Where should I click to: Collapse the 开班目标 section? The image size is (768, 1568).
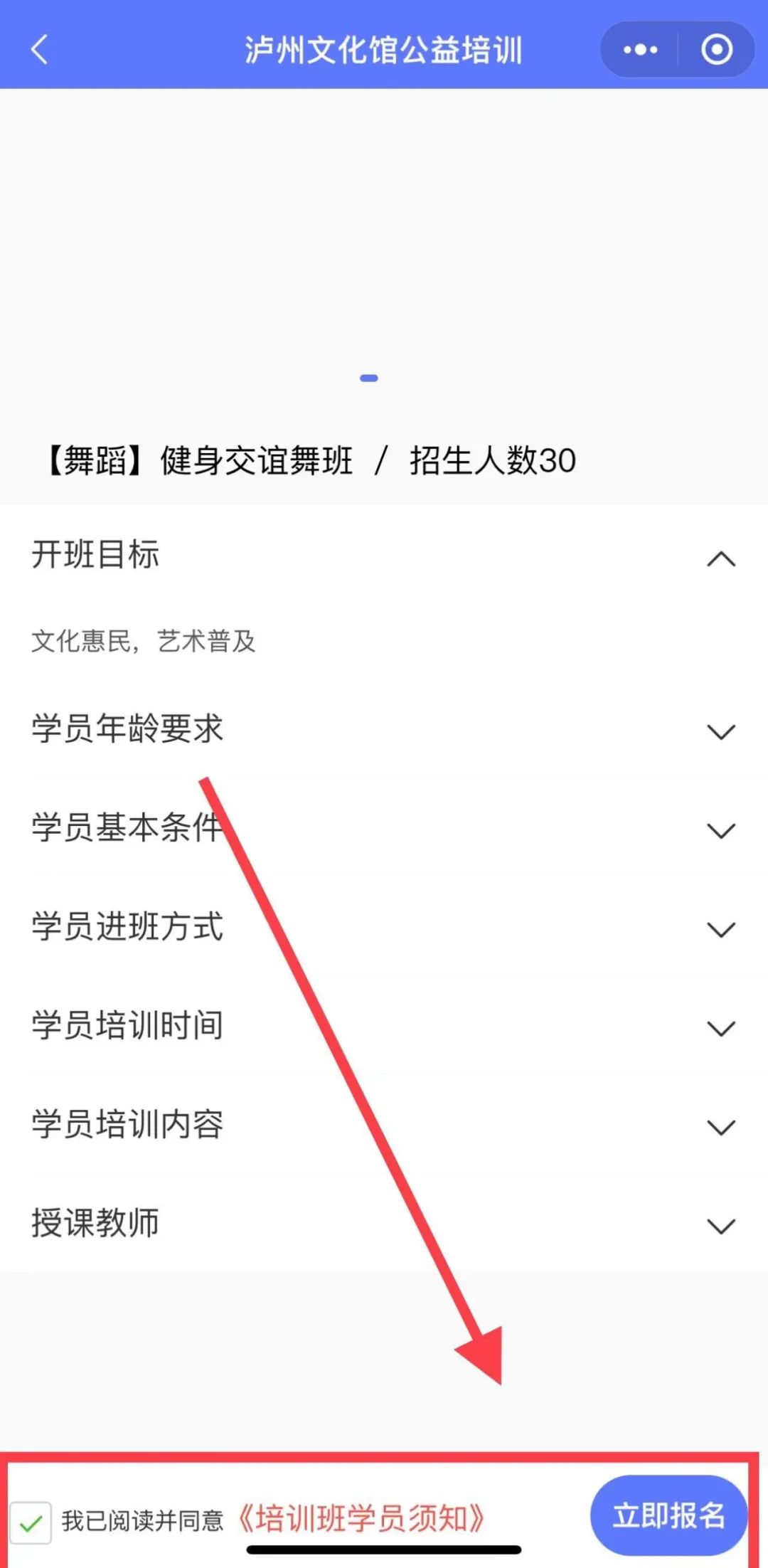click(x=720, y=558)
